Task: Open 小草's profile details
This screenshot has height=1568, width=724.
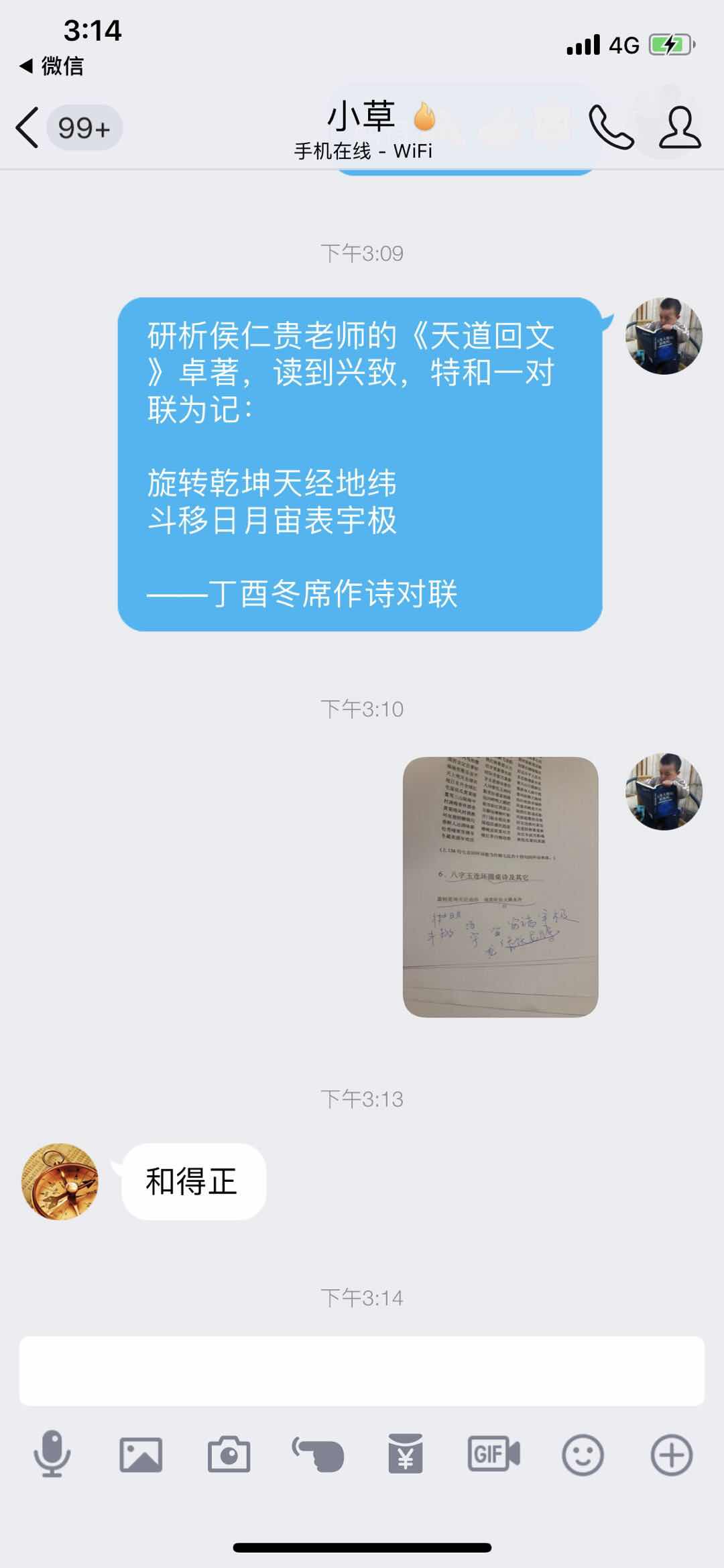Action: (679, 127)
